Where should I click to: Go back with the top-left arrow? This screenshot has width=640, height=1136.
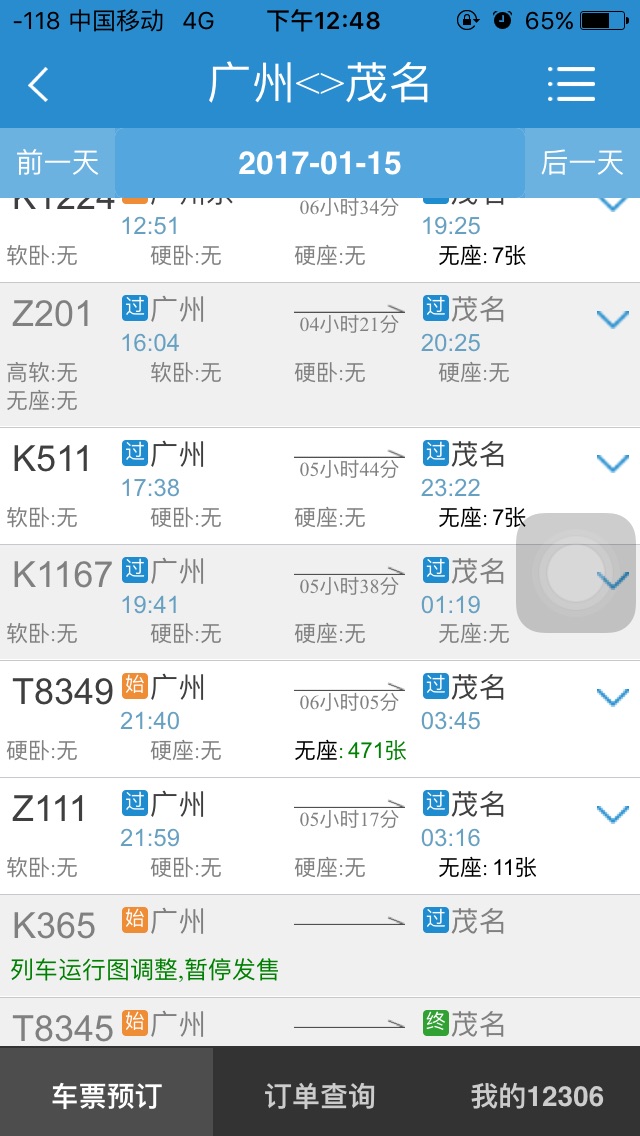coord(38,85)
